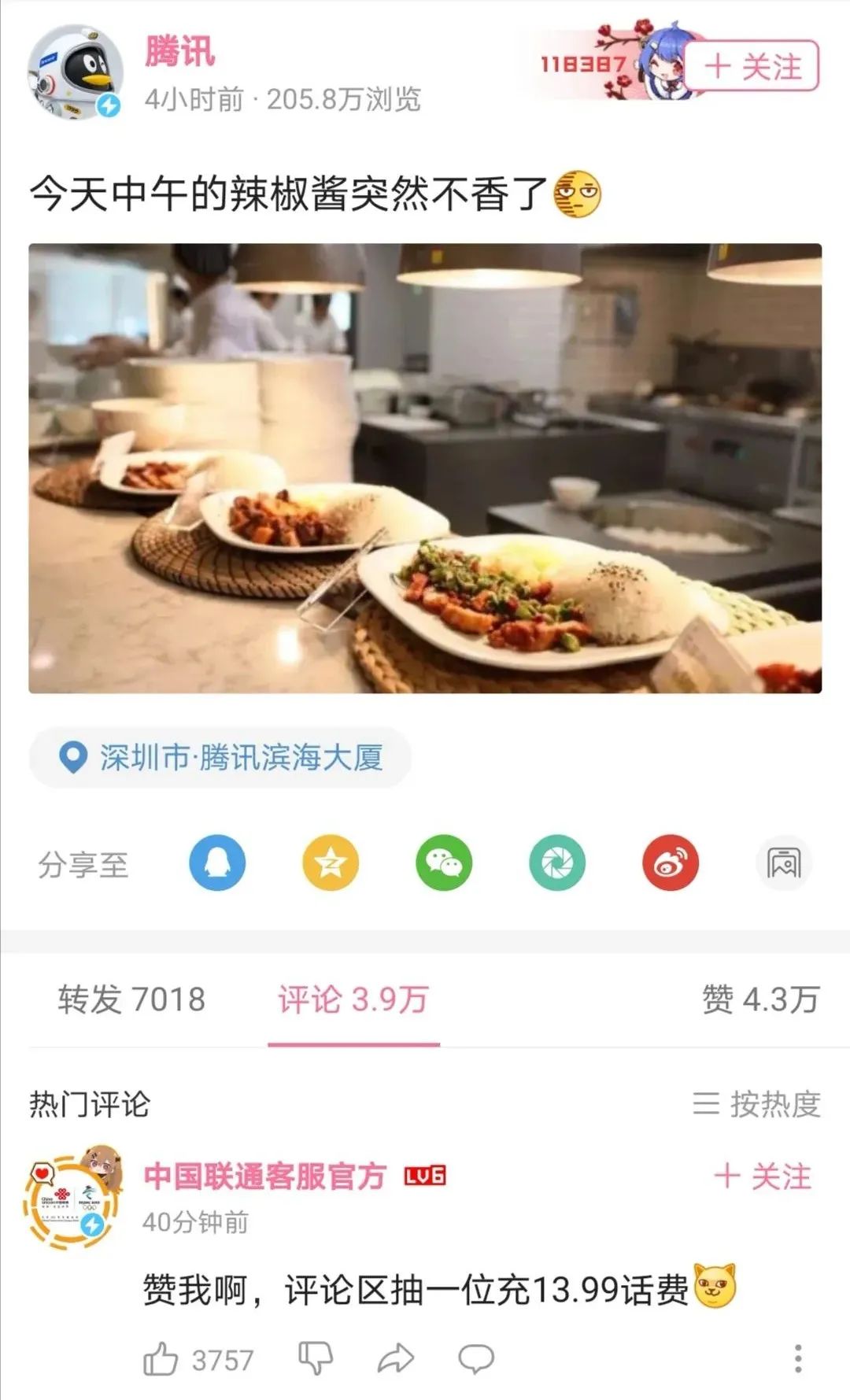Image resolution: width=850 pixels, height=1400 pixels.
Task: Share the post to Qzone
Action: coord(331,862)
